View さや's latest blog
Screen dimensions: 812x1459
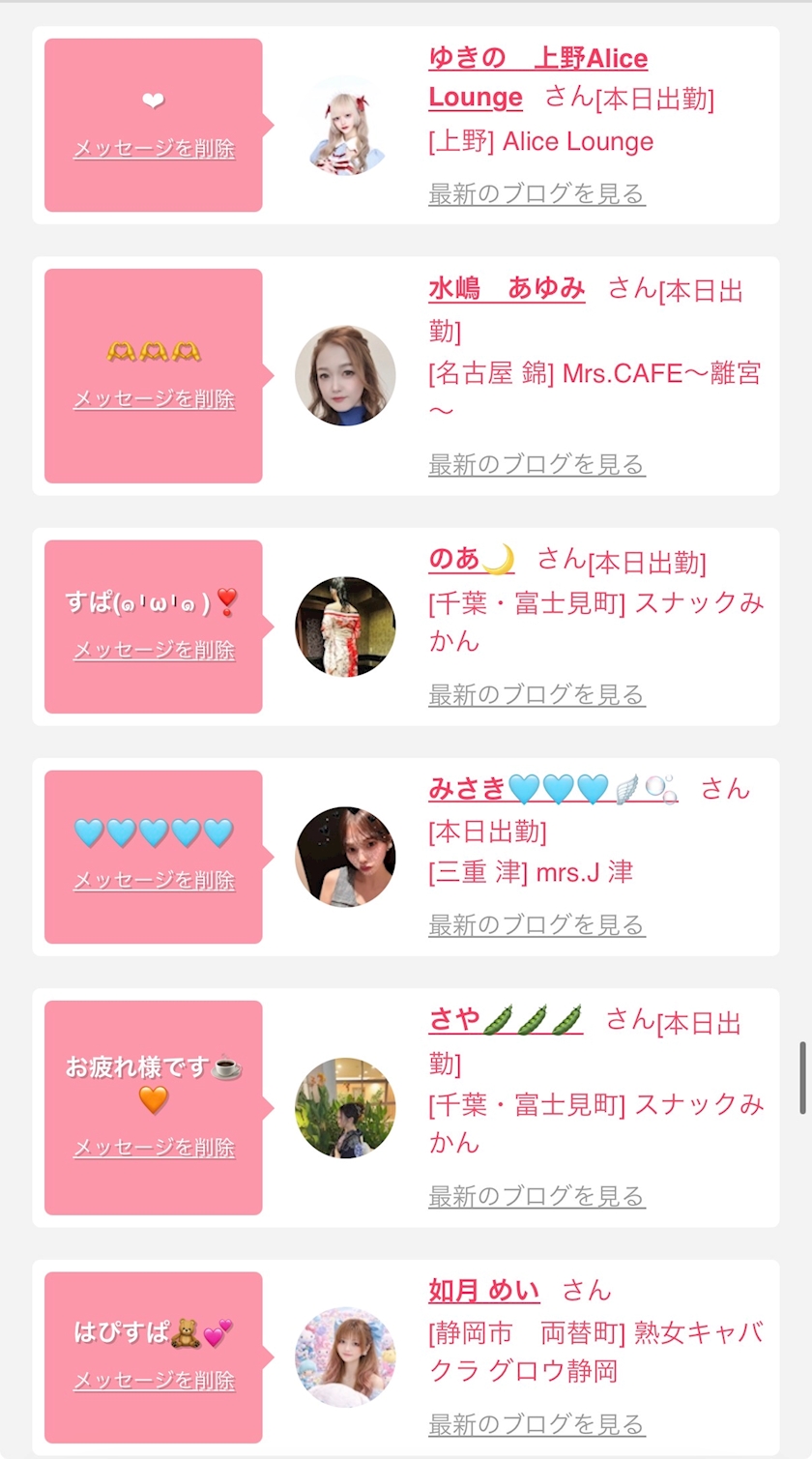pos(536,1196)
